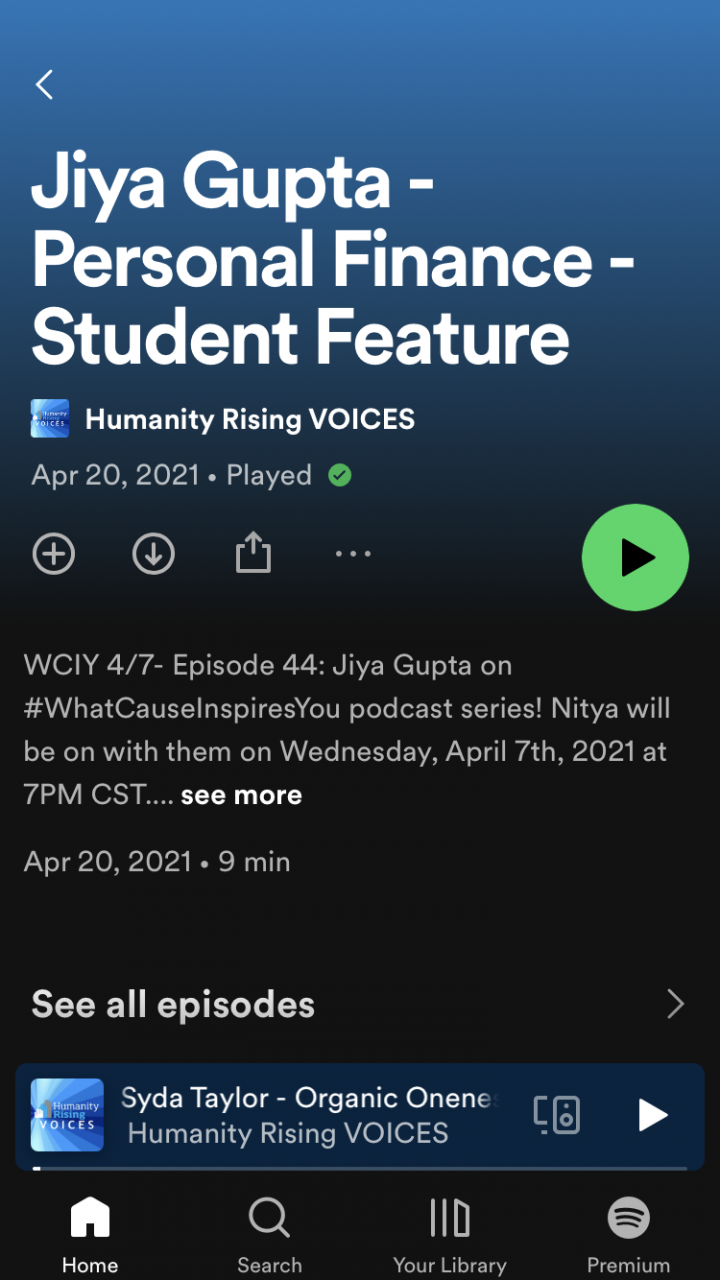Open the three-dot more options menu
The width and height of the screenshot is (720, 1280).
click(353, 553)
